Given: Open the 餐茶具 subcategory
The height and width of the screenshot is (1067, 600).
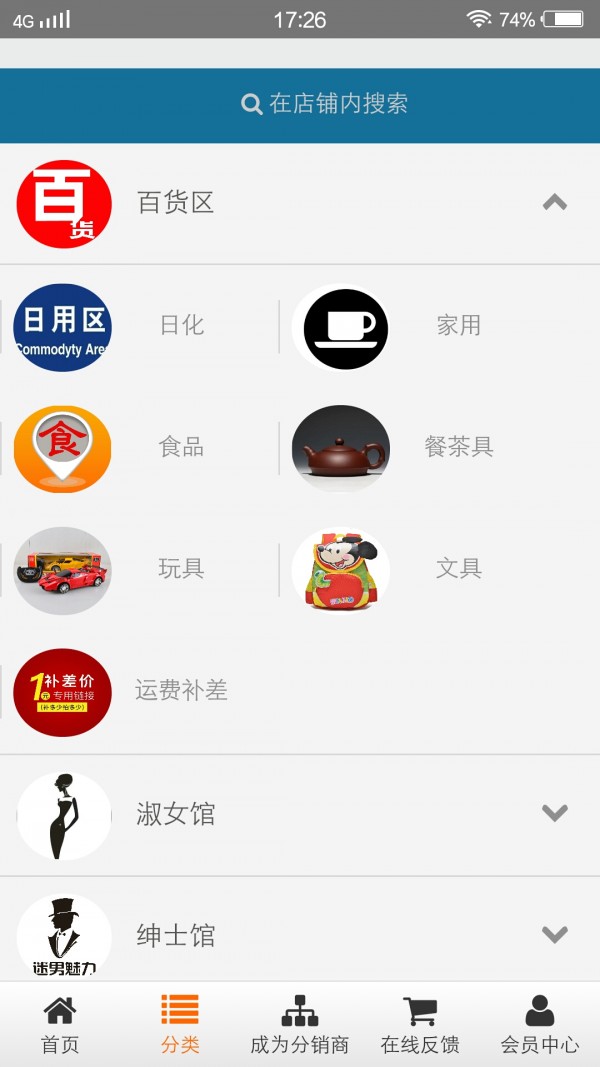Looking at the screenshot, I should pyautogui.click(x=420, y=448).
